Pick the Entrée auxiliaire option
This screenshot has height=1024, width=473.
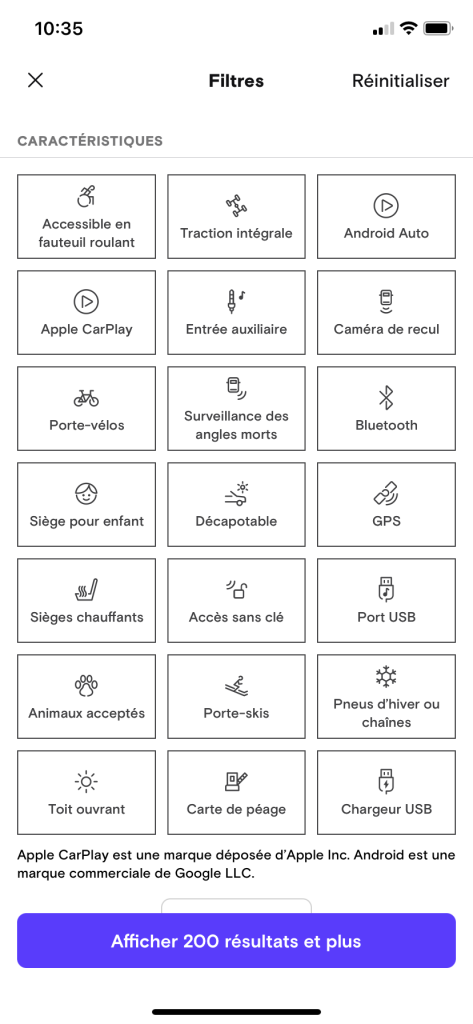236,312
